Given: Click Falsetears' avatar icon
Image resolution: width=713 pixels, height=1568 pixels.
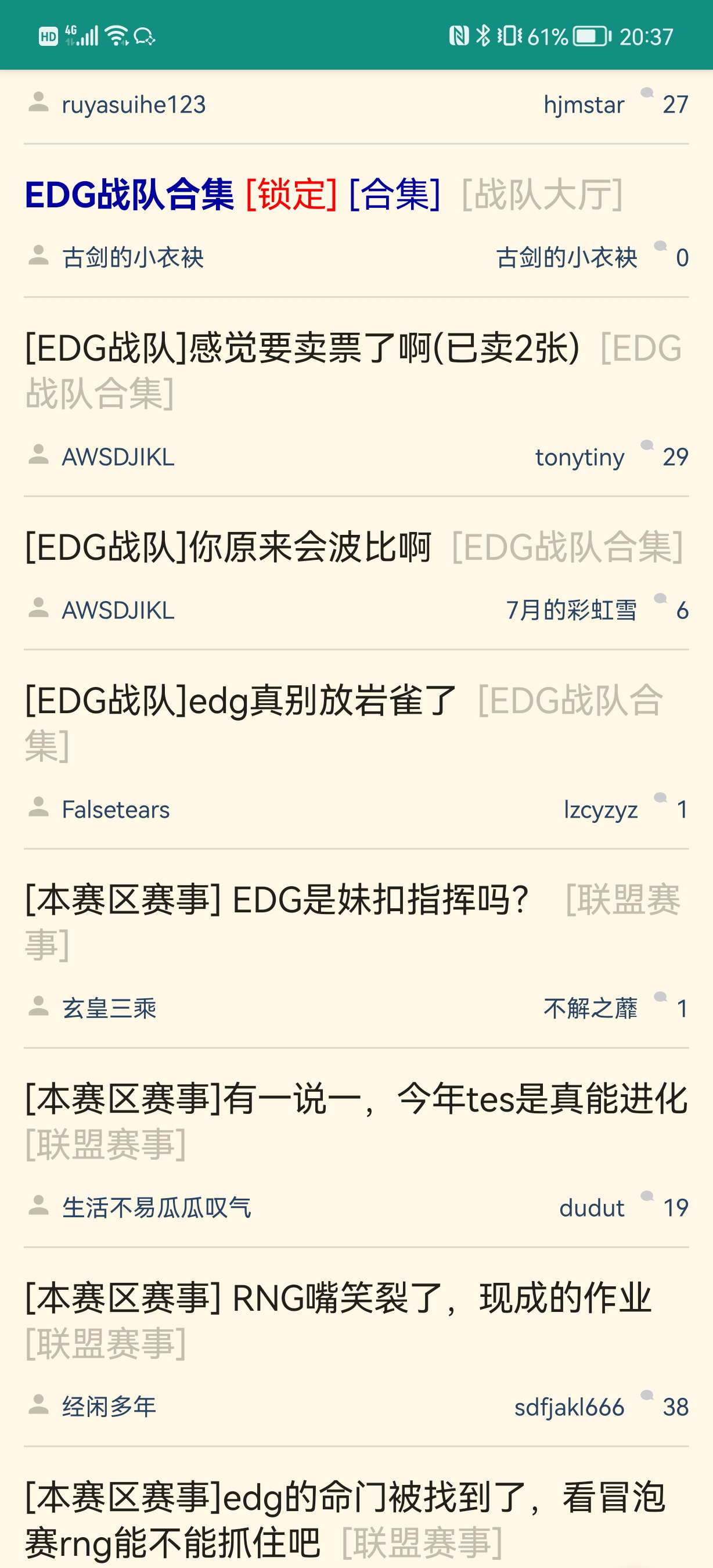Looking at the screenshot, I should (38, 808).
